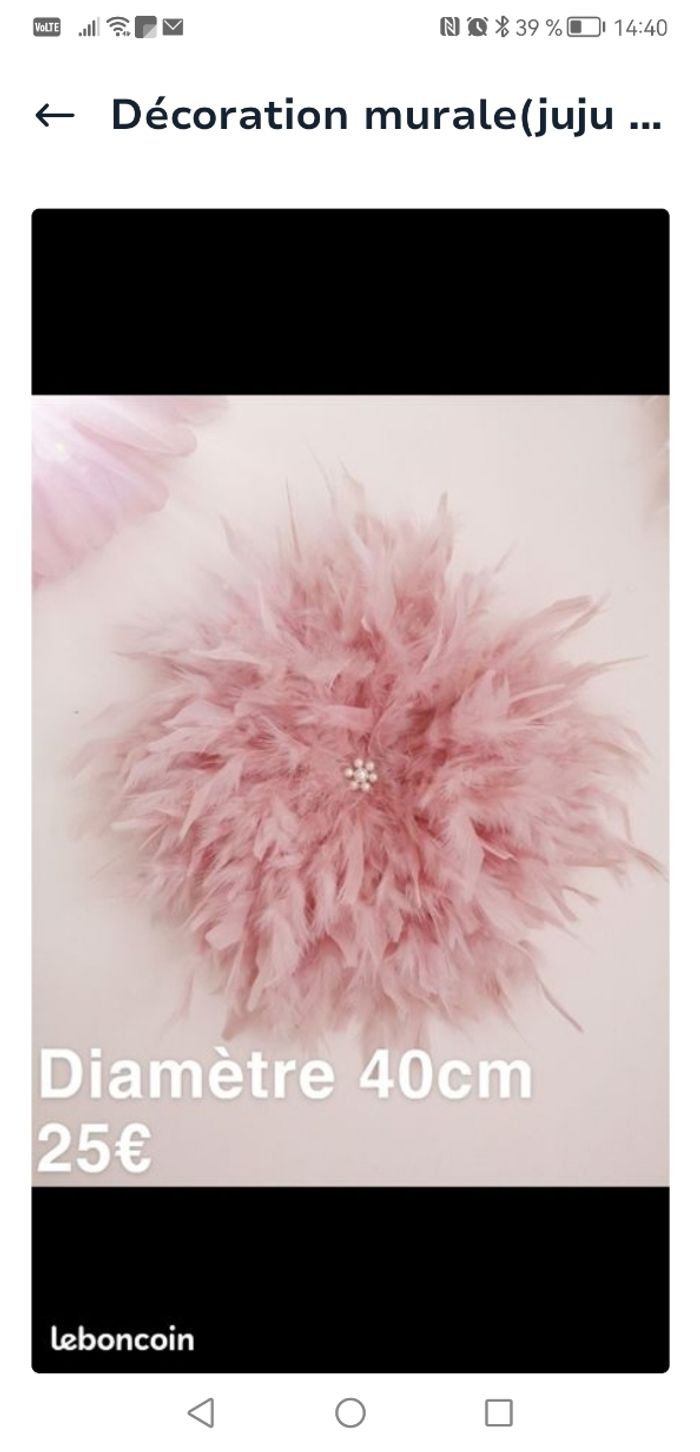Go to the home screen
The image size is (700, 1452).
(350, 1412)
